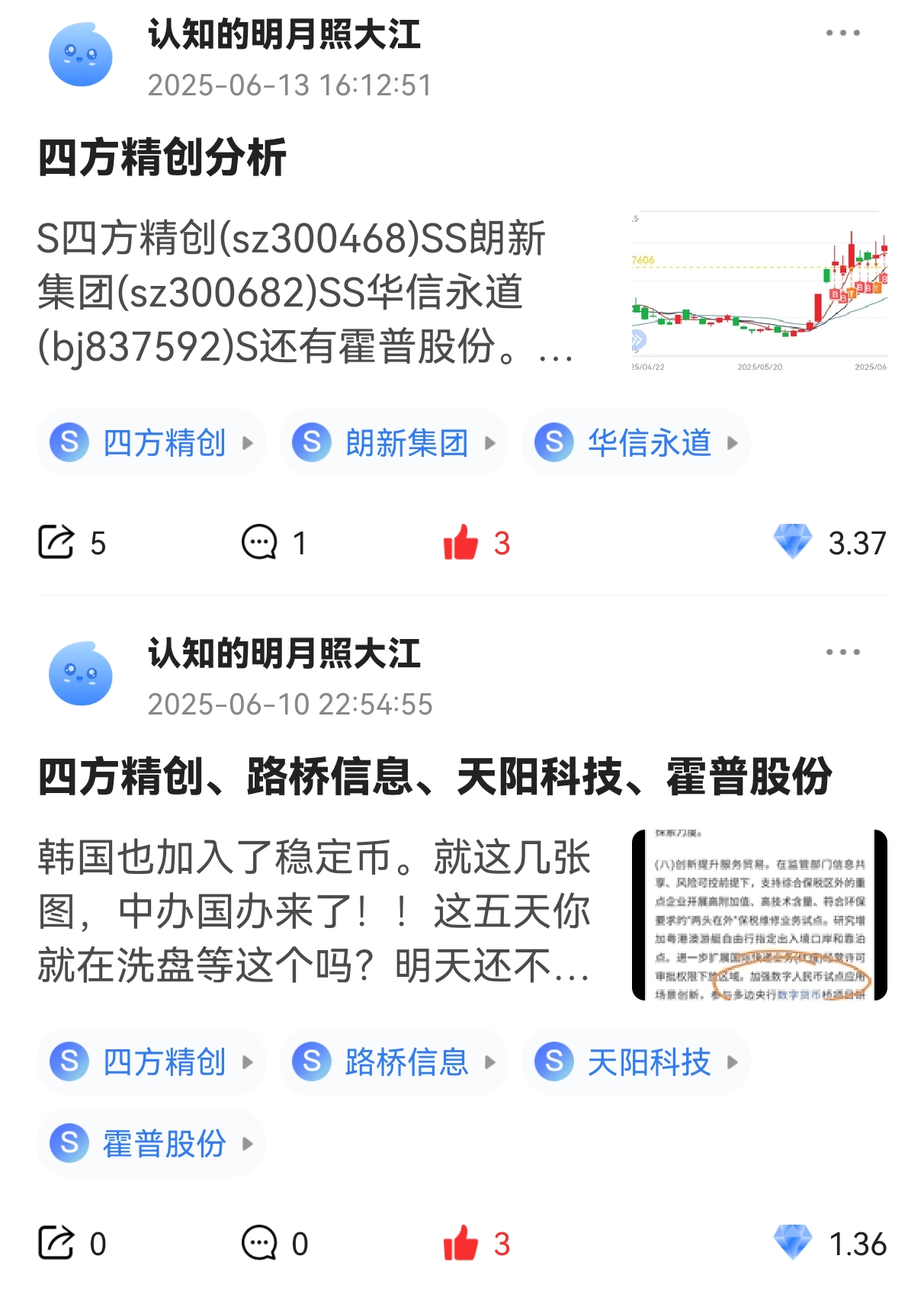
Task: Open overflow menu on the 2025-06-10 post
Action: tap(842, 653)
